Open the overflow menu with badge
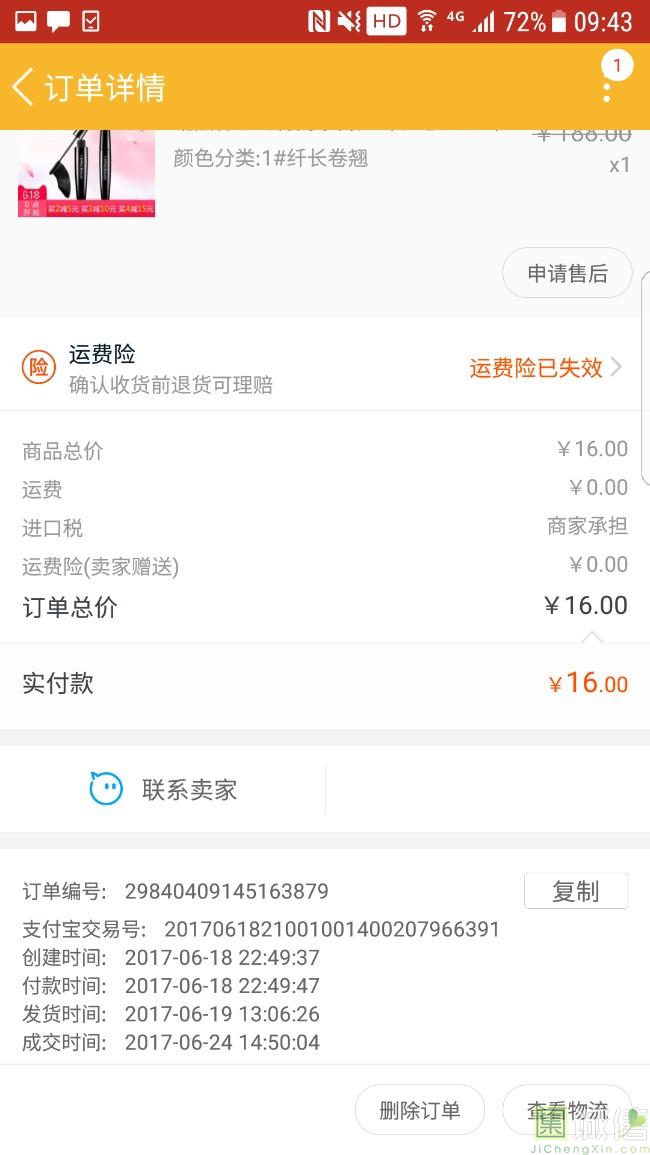The height and width of the screenshot is (1155, 650). coord(607,86)
